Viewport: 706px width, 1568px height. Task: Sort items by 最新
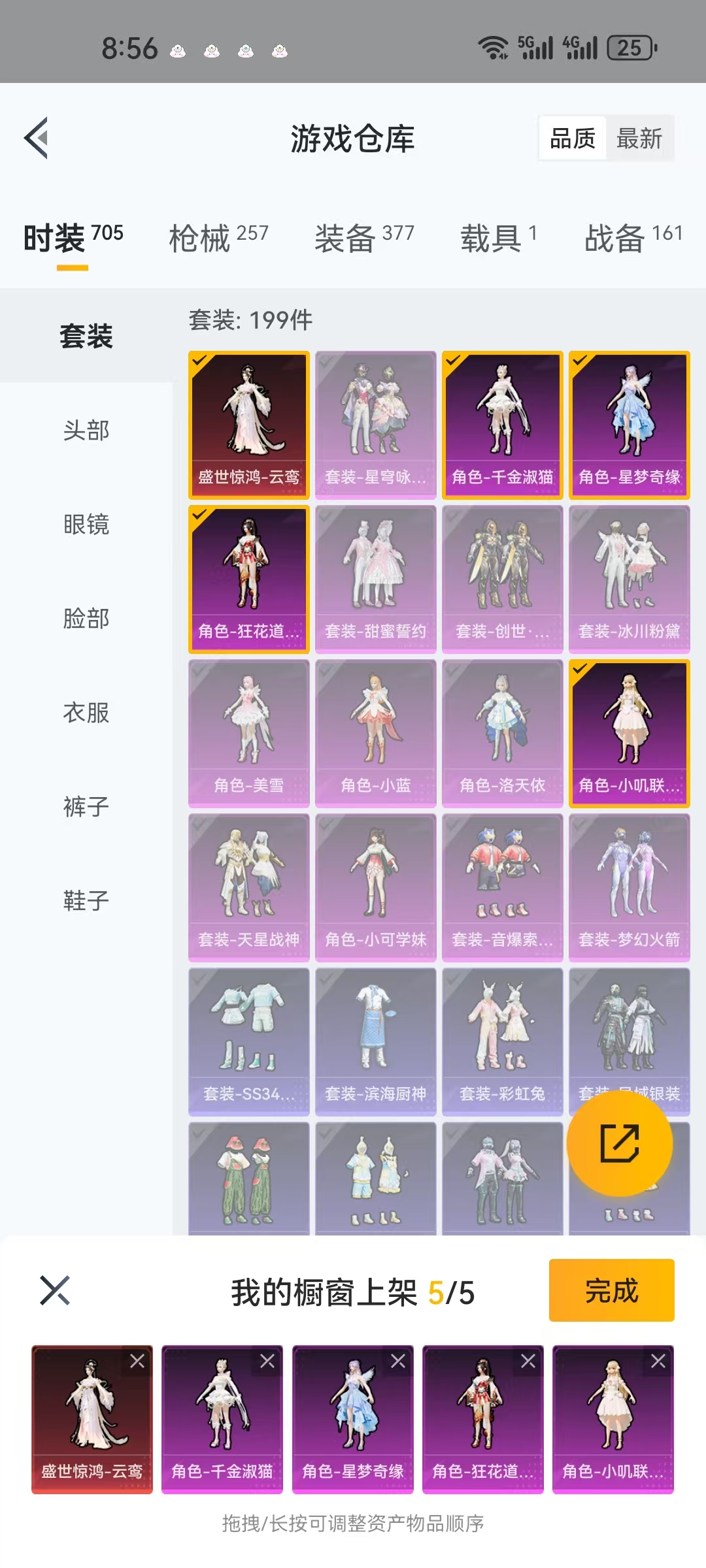point(639,139)
